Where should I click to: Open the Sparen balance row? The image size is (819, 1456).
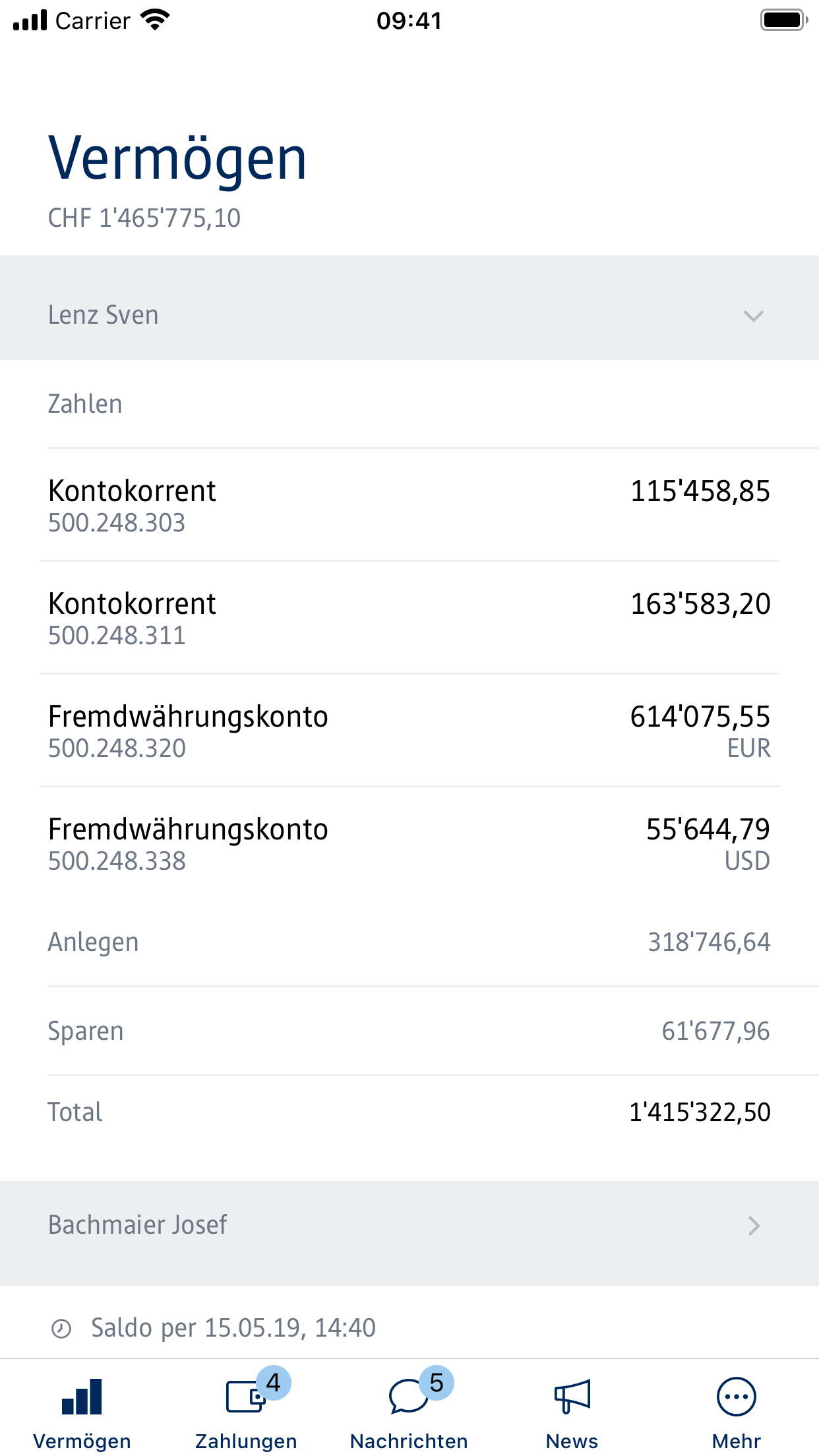pos(409,1030)
